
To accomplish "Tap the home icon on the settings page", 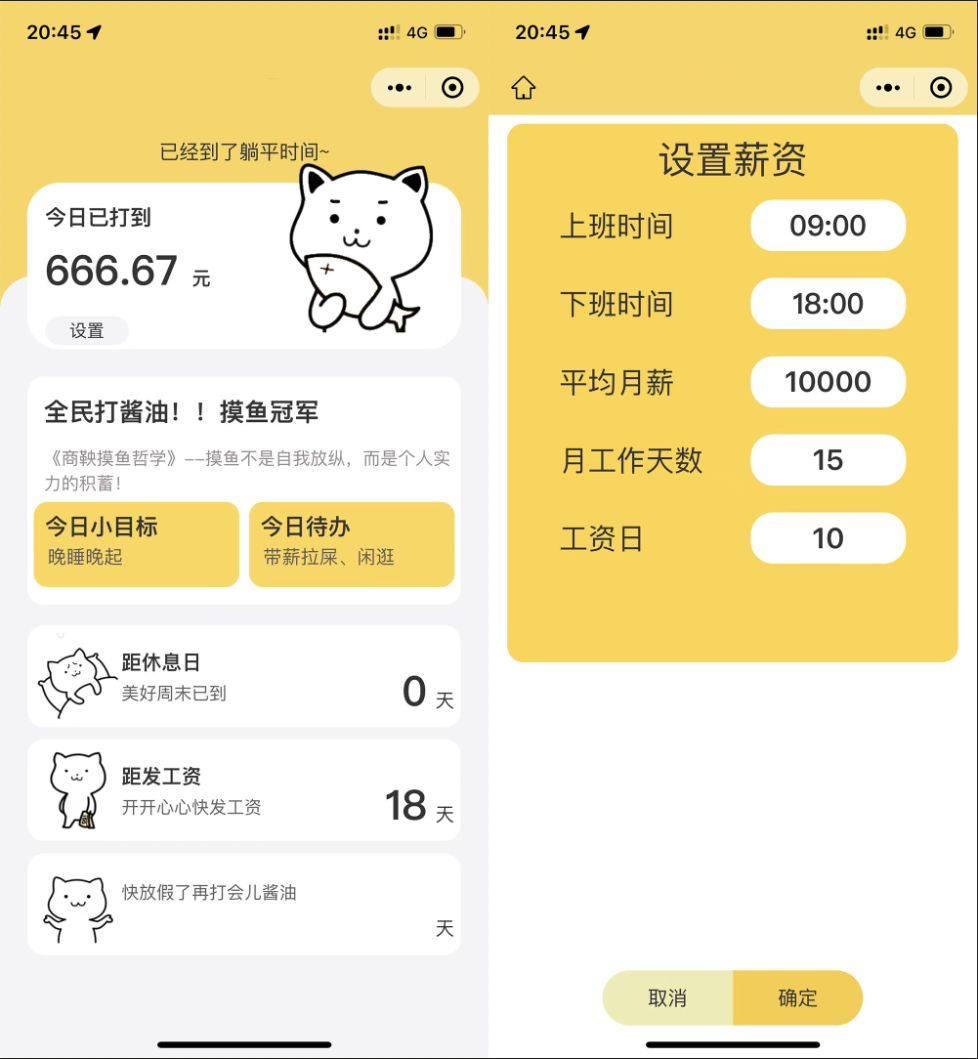I will (523, 88).
